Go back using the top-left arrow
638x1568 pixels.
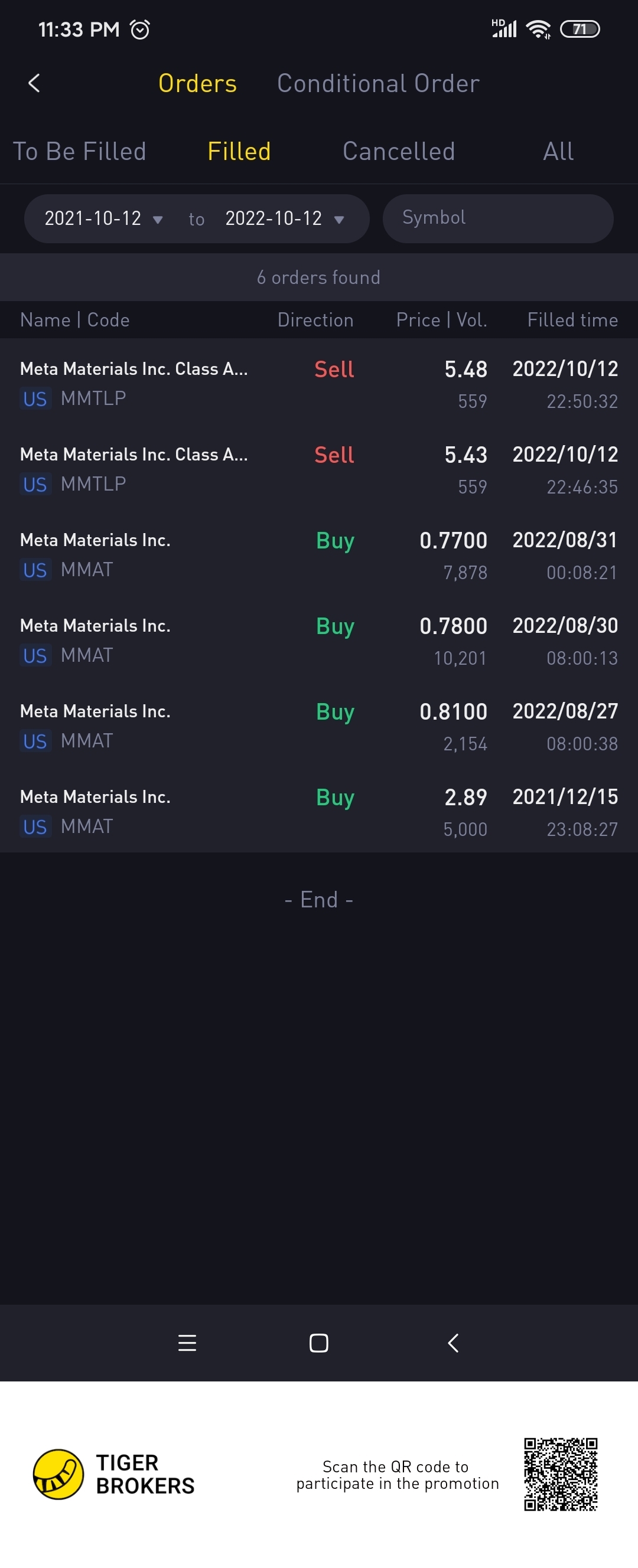(x=34, y=83)
